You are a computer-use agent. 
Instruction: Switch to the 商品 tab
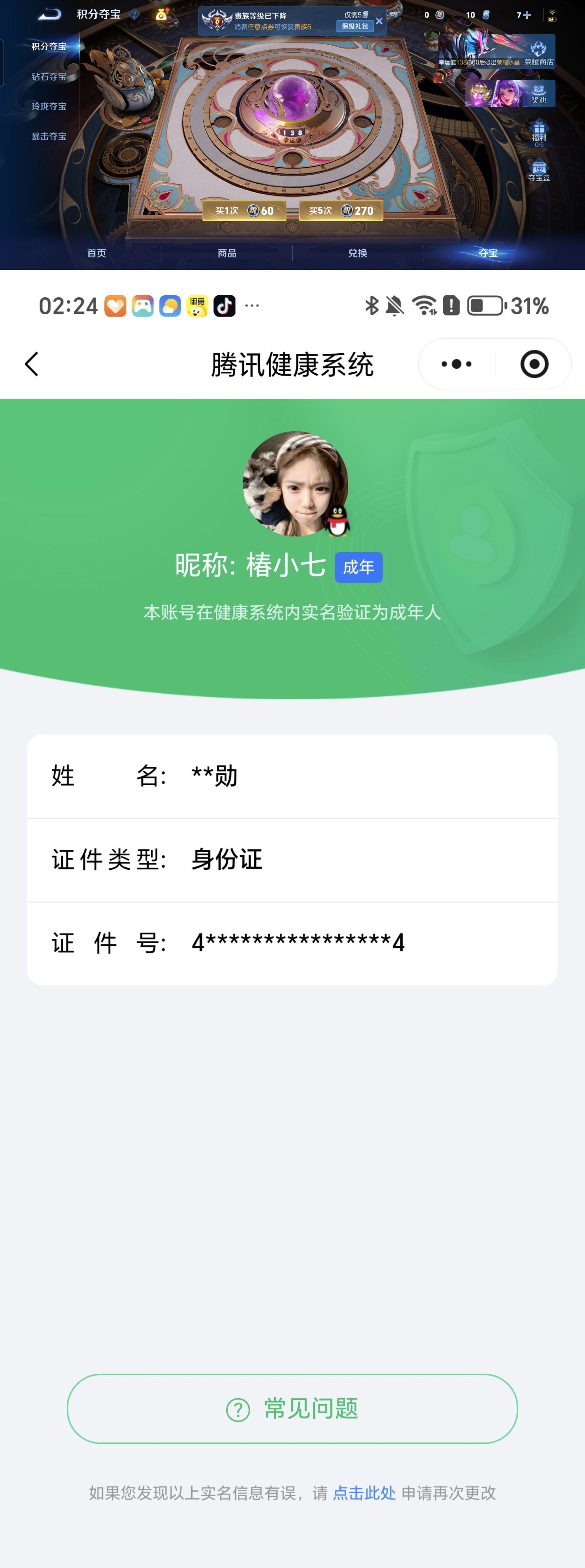coord(227,253)
